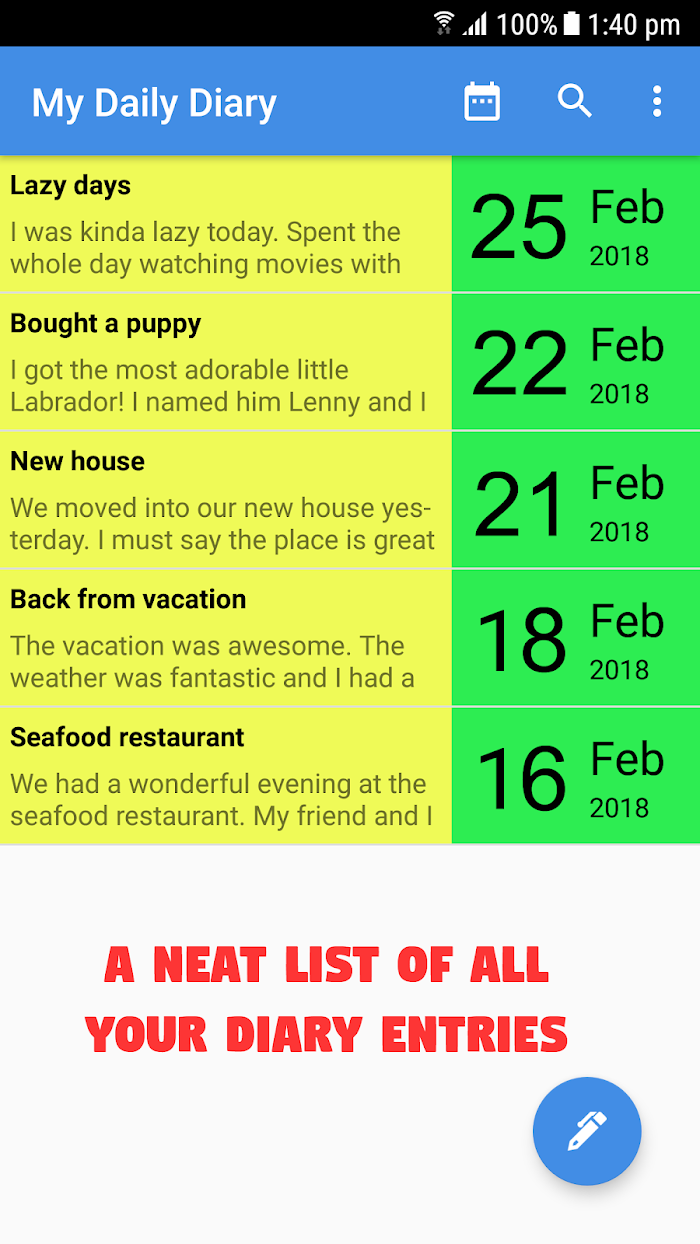The image size is (700, 1244).
Task: Write a new diary entry
Action: tap(587, 1131)
